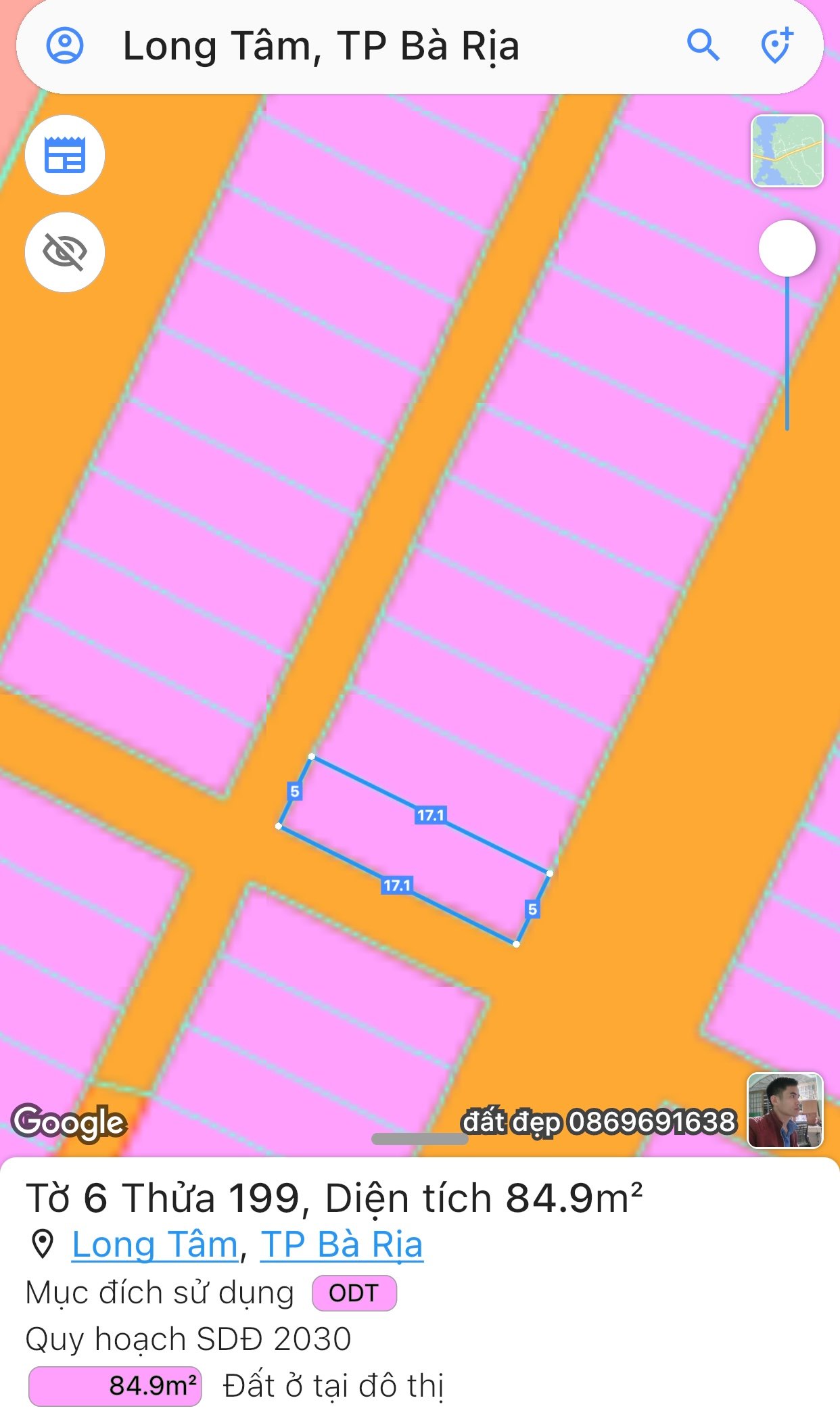The image size is (840, 1419).
Task: Tap the search magnifier icon
Action: click(703, 45)
